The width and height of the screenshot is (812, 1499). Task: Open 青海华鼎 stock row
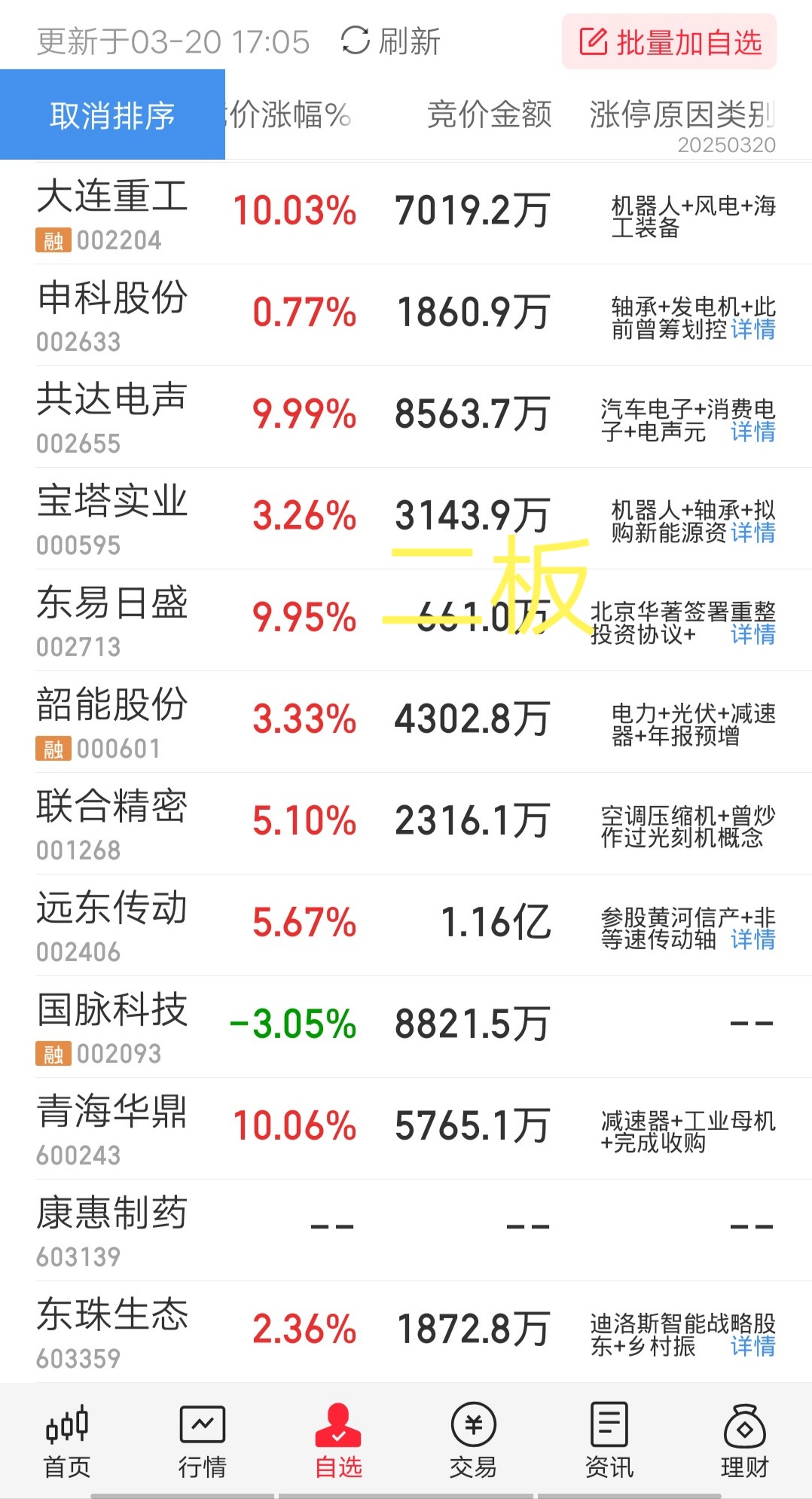point(112,1128)
